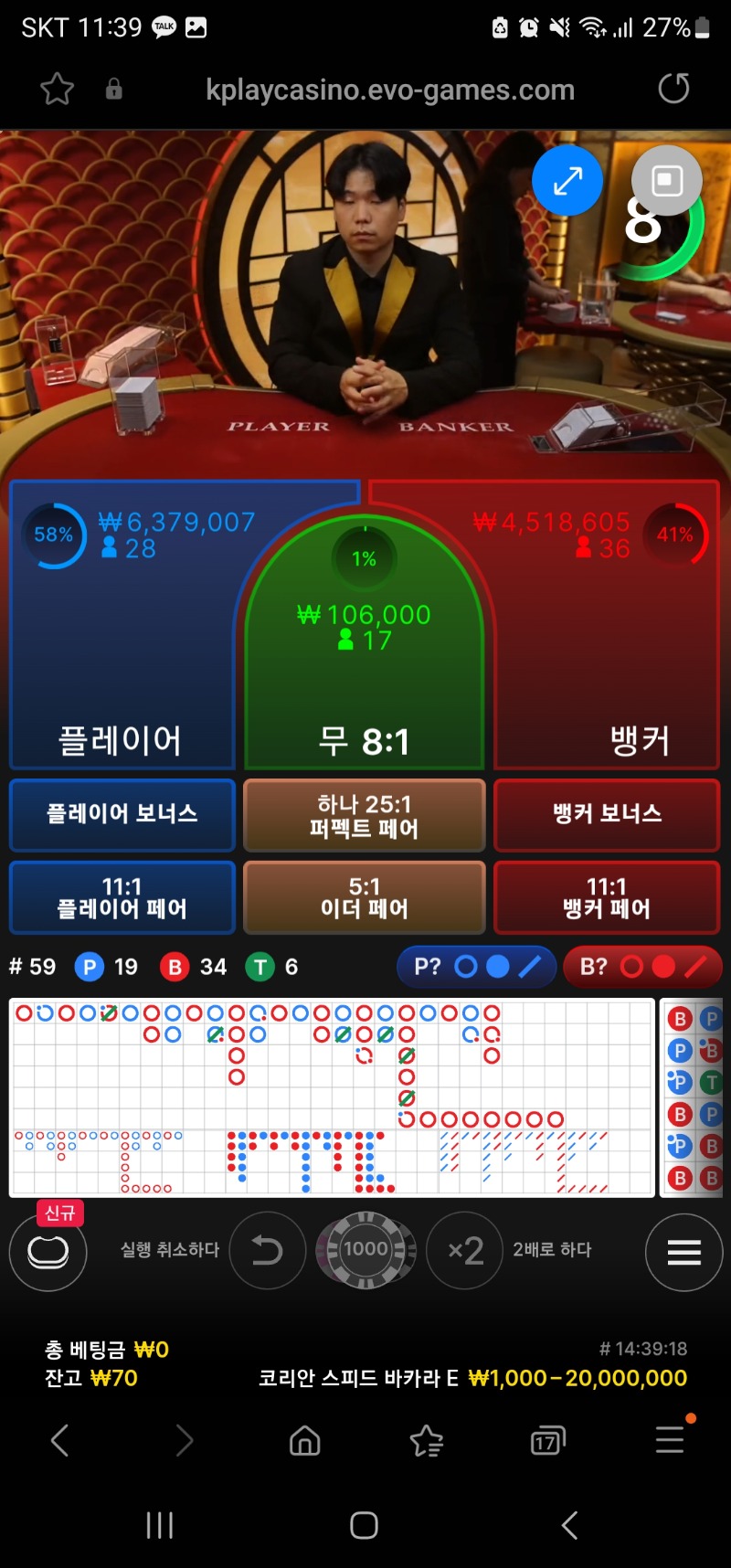Image resolution: width=731 pixels, height=1568 pixels.
Task: Select 퍼펙트 페어 25:1 bet
Action: tap(364, 814)
